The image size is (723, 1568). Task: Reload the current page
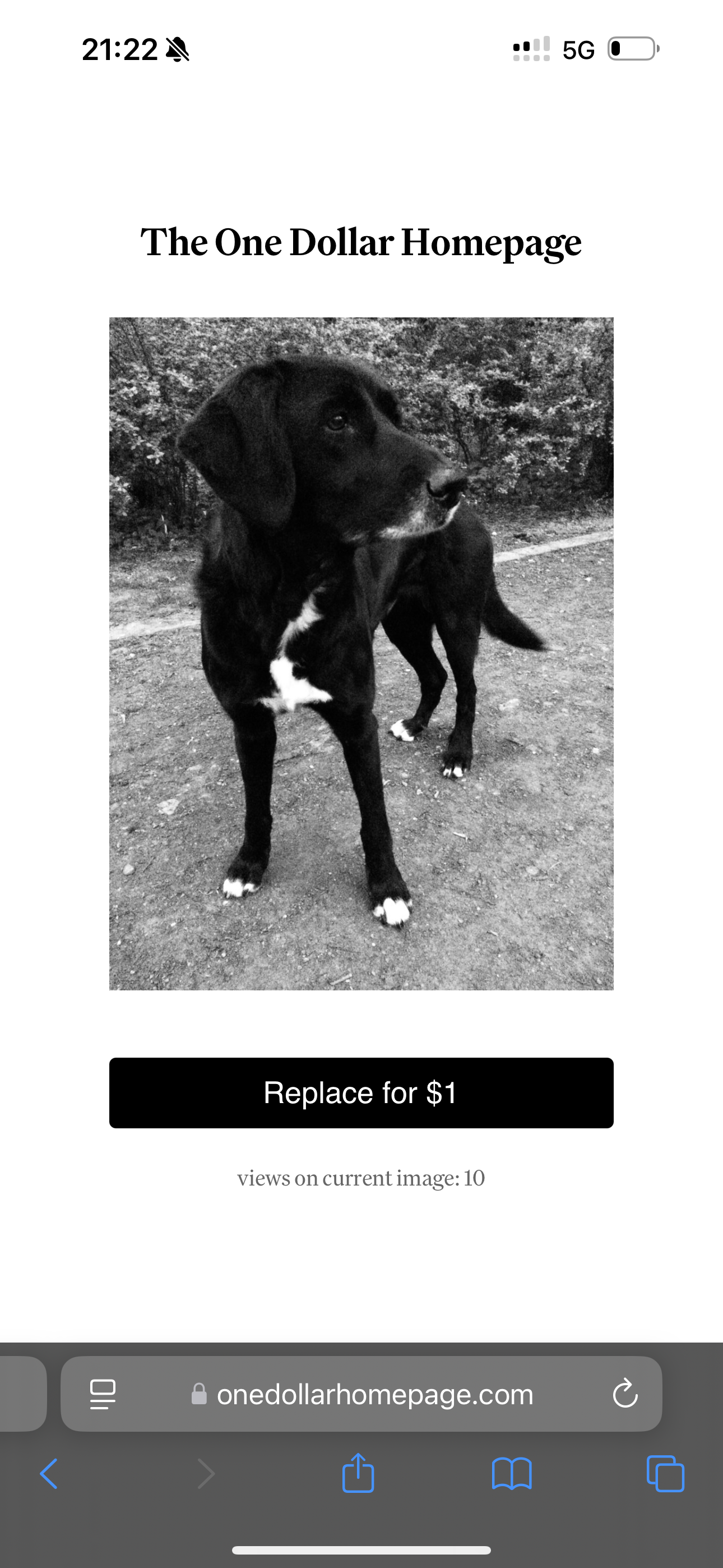click(625, 1394)
